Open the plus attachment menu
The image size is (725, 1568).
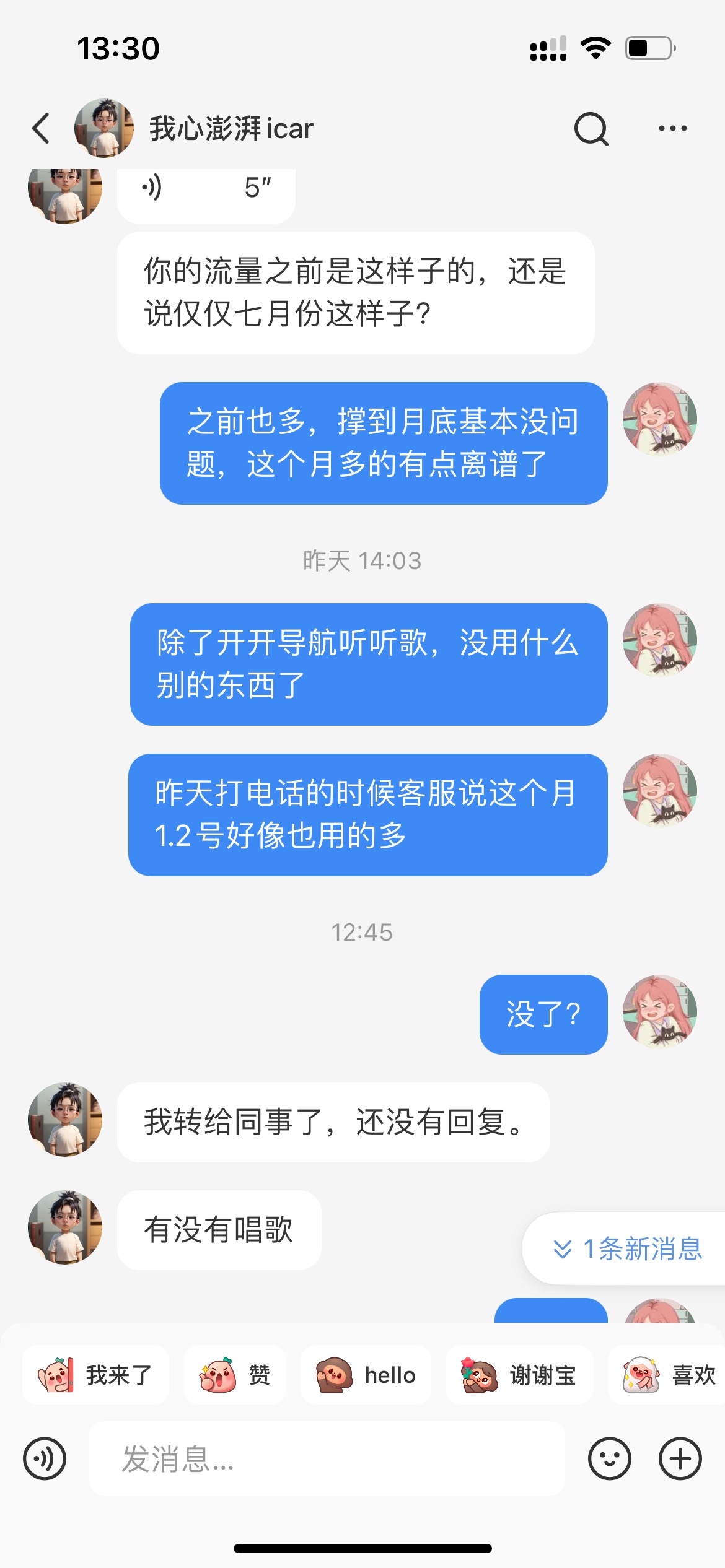coord(680,1458)
